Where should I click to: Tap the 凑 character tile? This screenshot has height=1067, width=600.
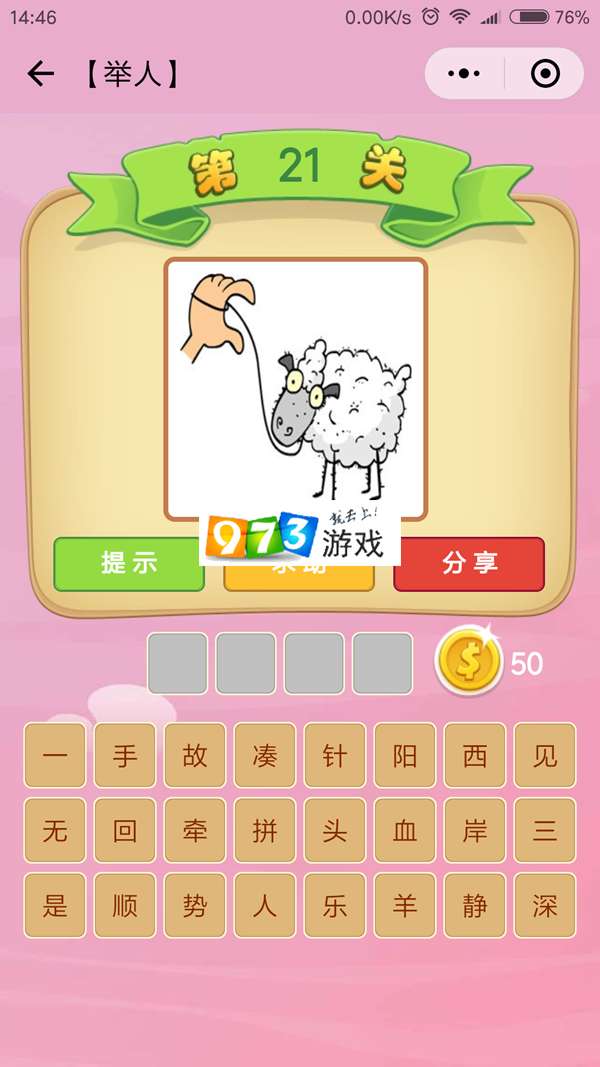(x=265, y=756)
